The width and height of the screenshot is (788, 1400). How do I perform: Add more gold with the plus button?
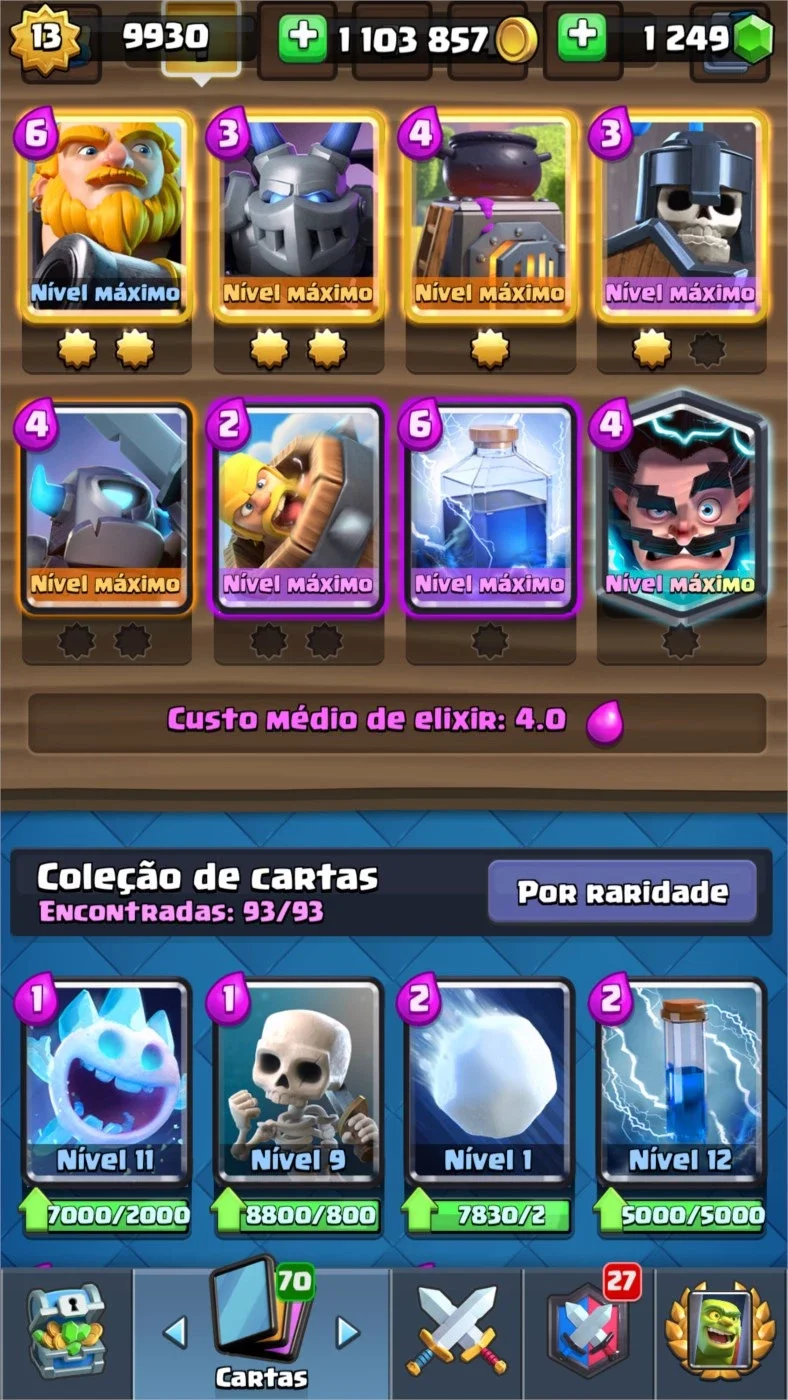click(x=302, y=38)
